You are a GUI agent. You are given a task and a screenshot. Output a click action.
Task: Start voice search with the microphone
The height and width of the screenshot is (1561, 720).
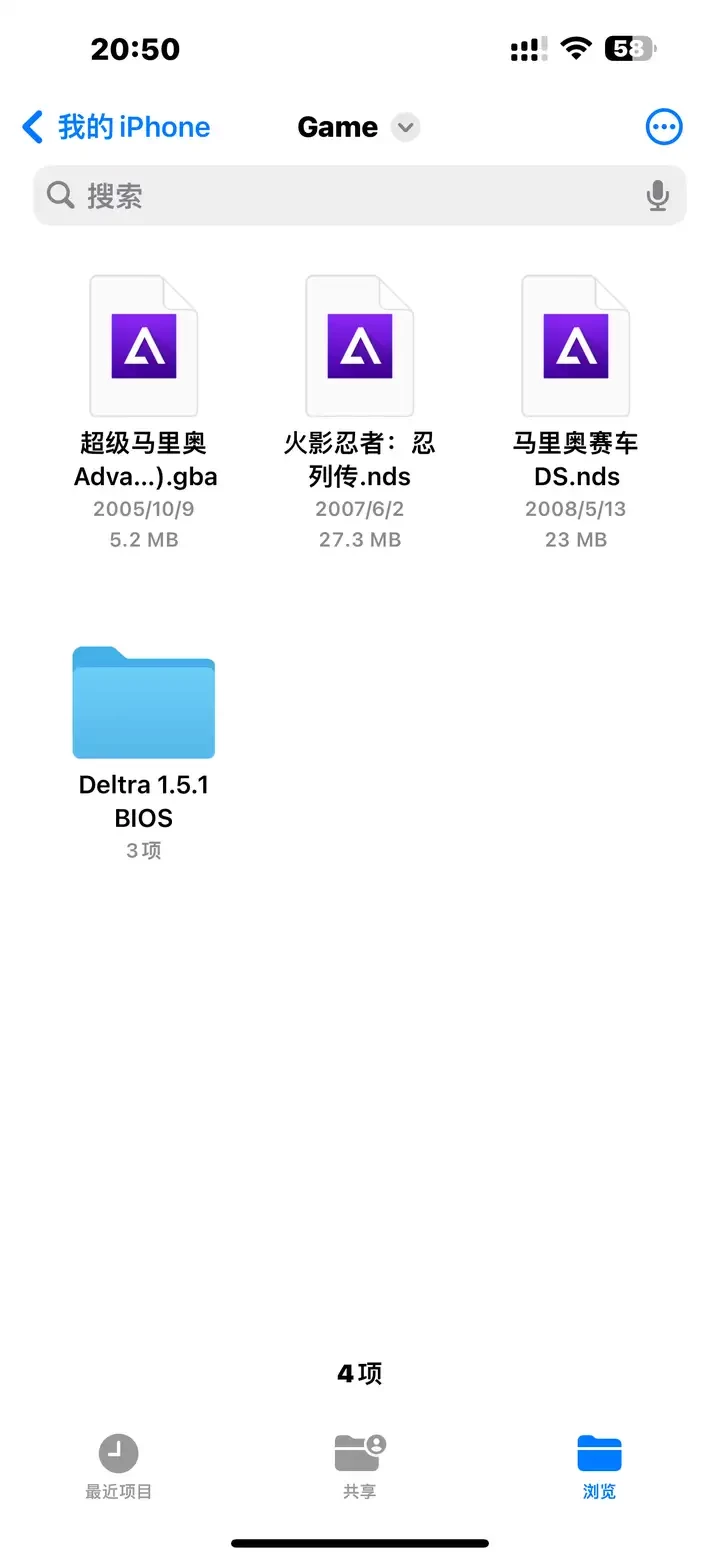point(657,195)
